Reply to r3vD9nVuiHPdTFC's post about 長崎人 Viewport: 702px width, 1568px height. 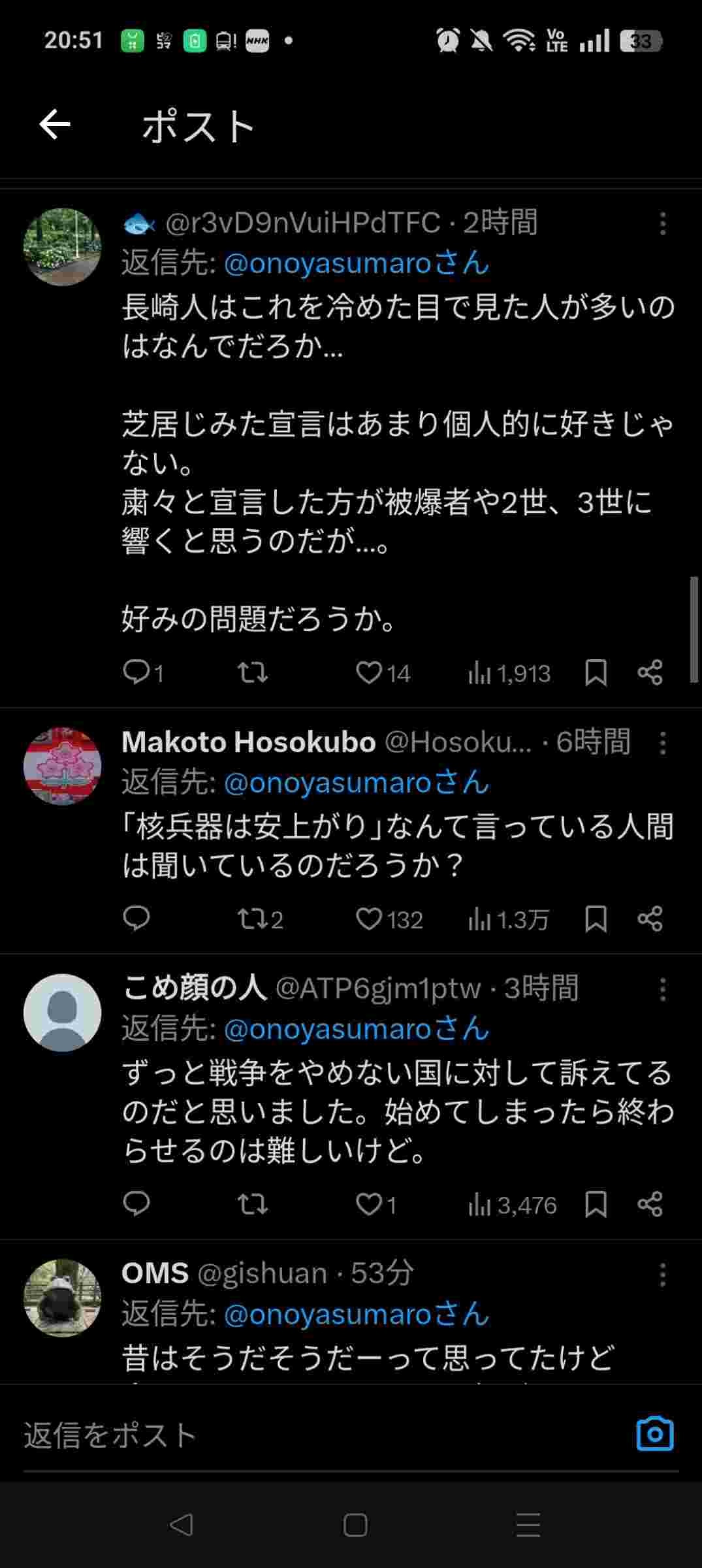(x=136, y=672)
